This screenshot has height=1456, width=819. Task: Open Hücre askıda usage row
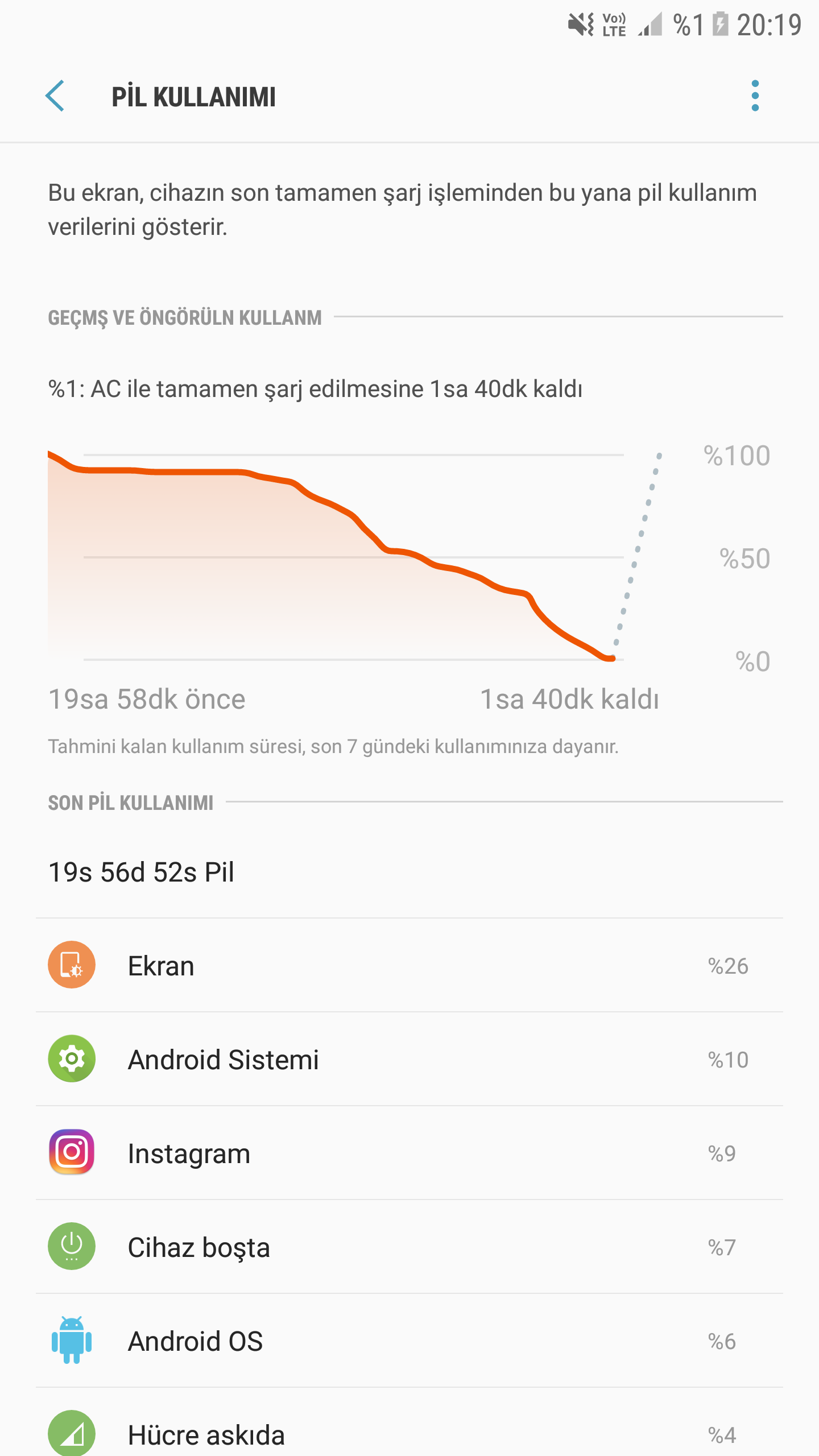409,1433
